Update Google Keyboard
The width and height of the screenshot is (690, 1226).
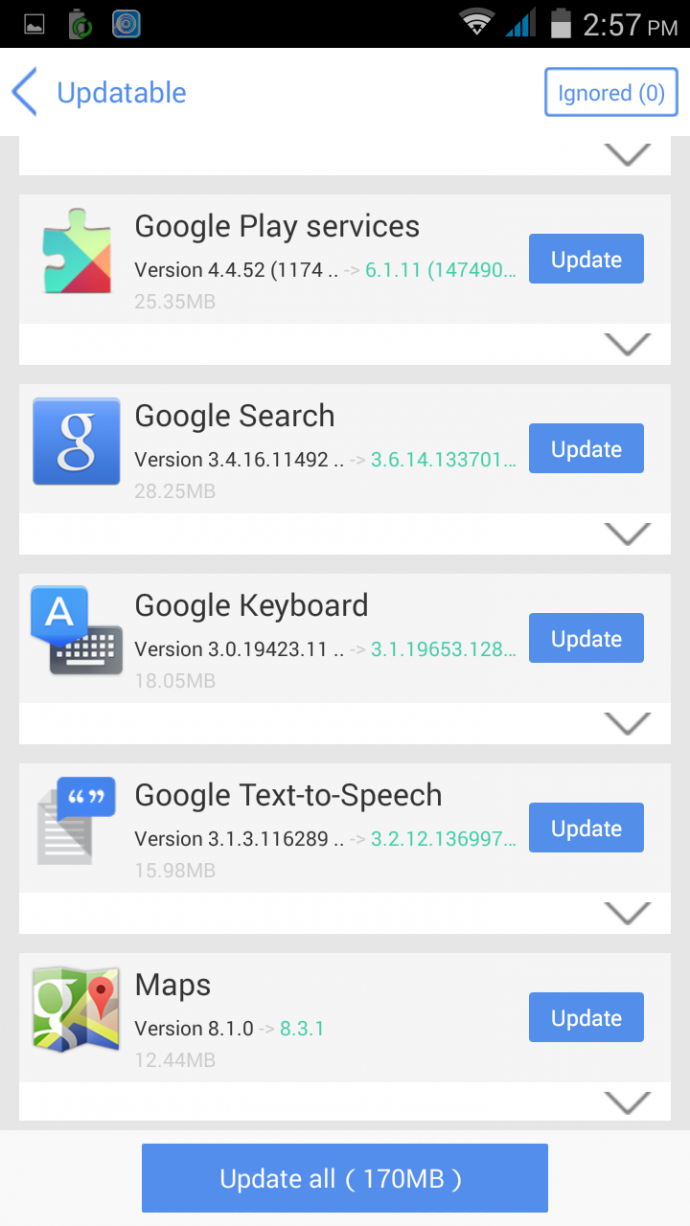tap(585, 639)
